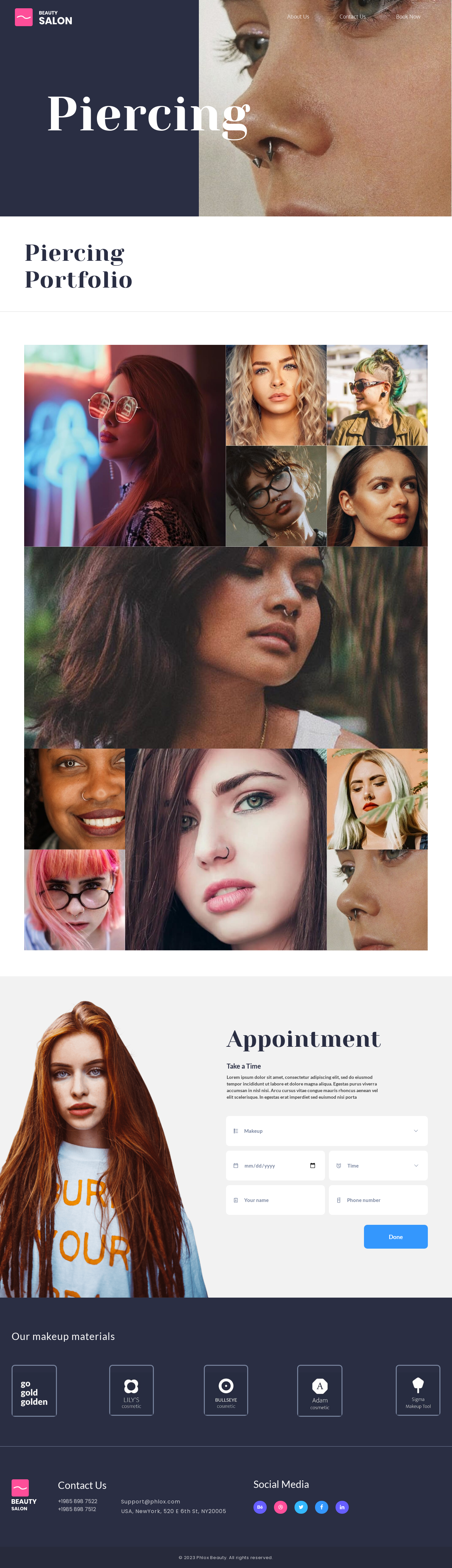The height and width of the screenshot is (1568, 452).
Task: Open the About Us page
Action: click(297, 17)
